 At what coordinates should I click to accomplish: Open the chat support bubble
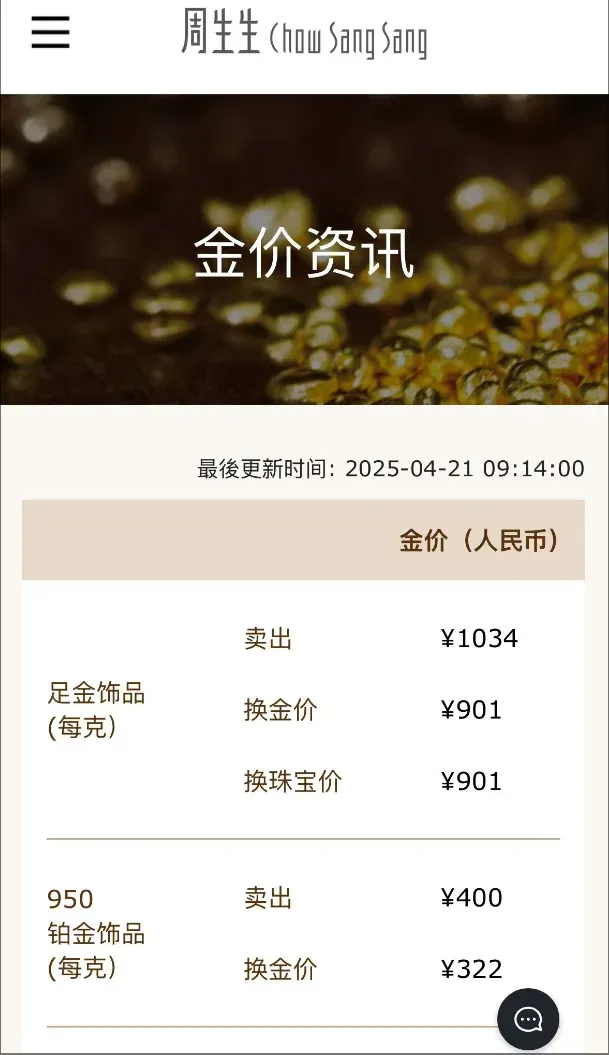(x=528, y=1018)
